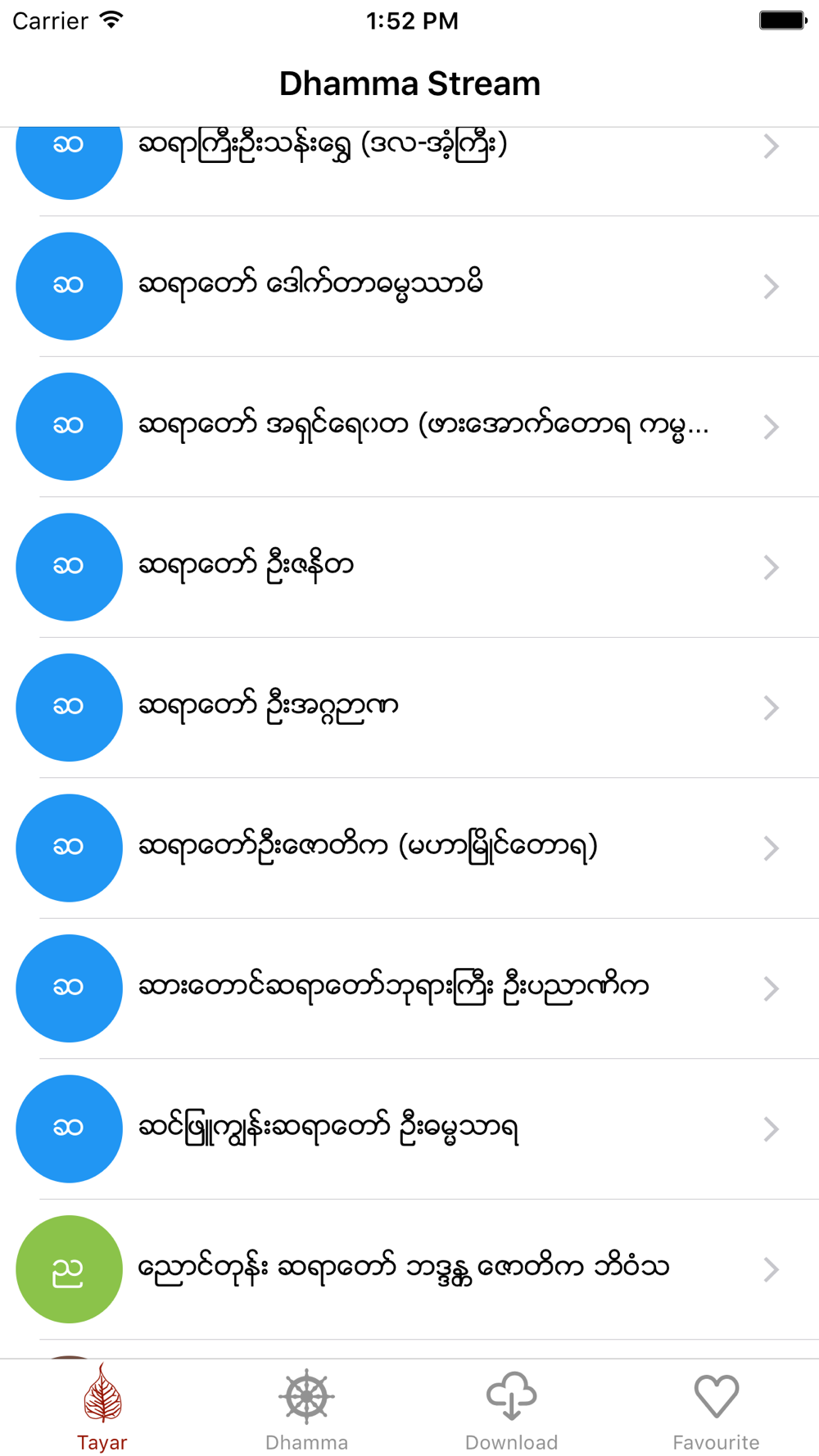Open the Favourite tab

coord(717,1408)
